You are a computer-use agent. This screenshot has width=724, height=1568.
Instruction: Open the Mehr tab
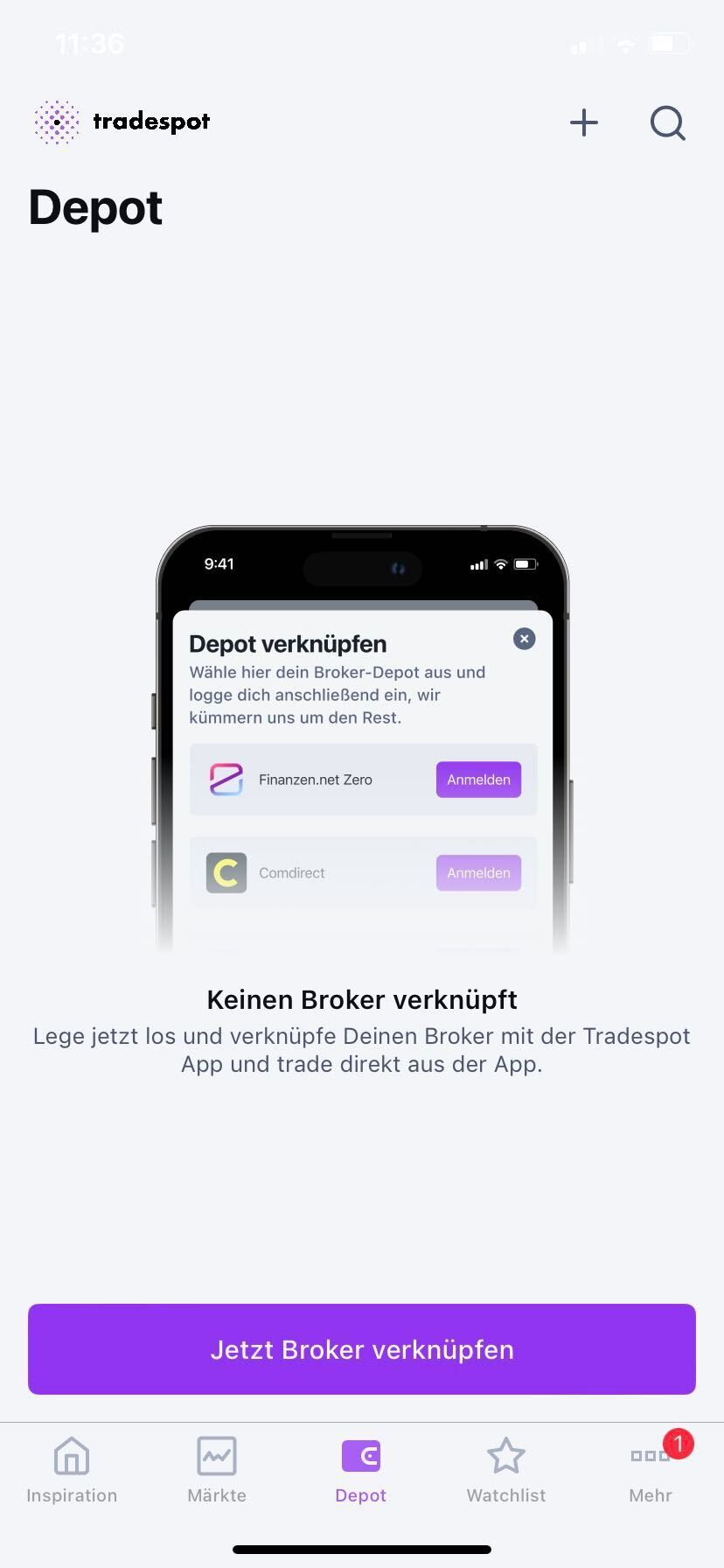click(x=651, y=1470)
